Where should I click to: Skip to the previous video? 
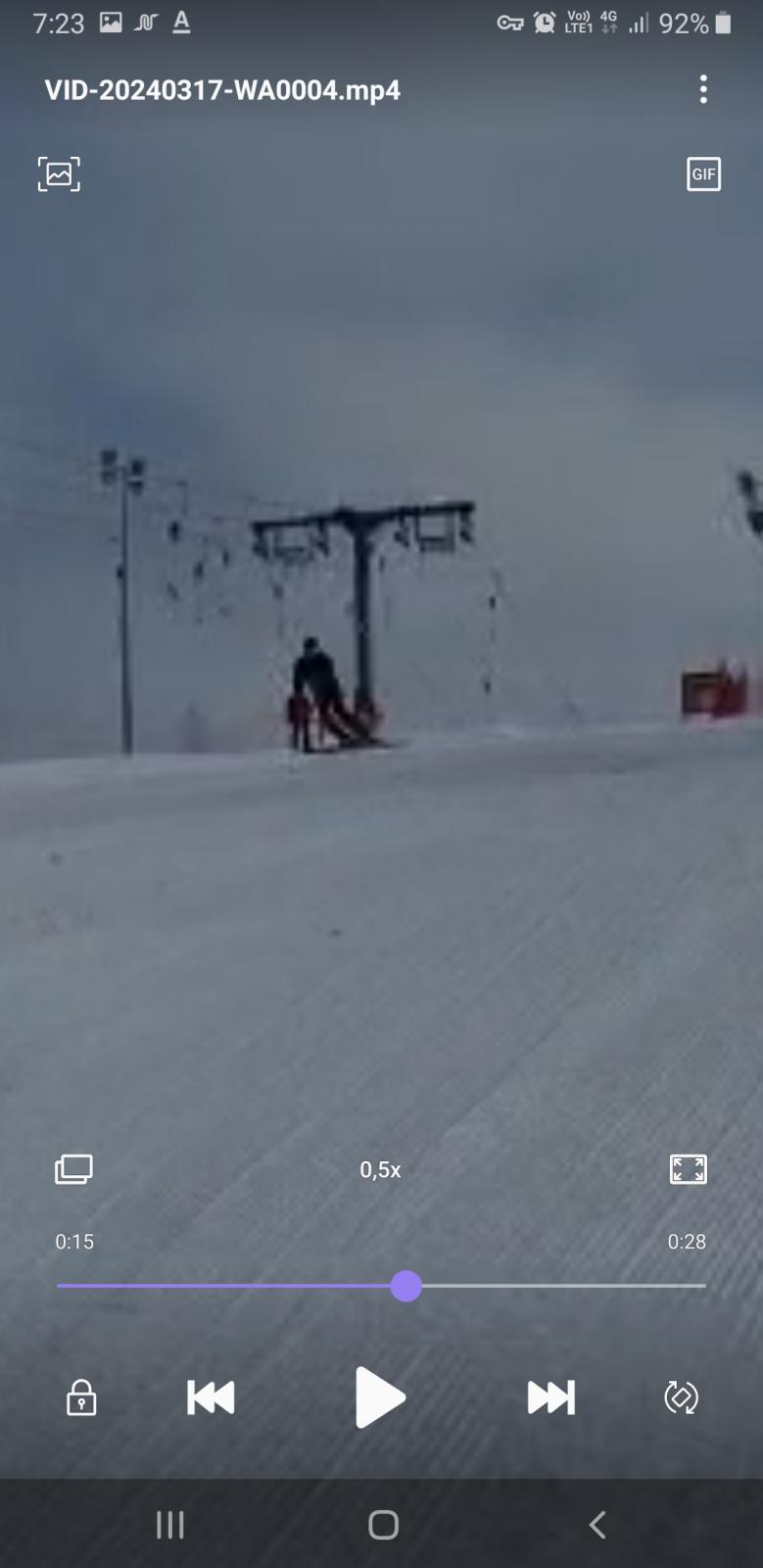tap(211, 1397)
